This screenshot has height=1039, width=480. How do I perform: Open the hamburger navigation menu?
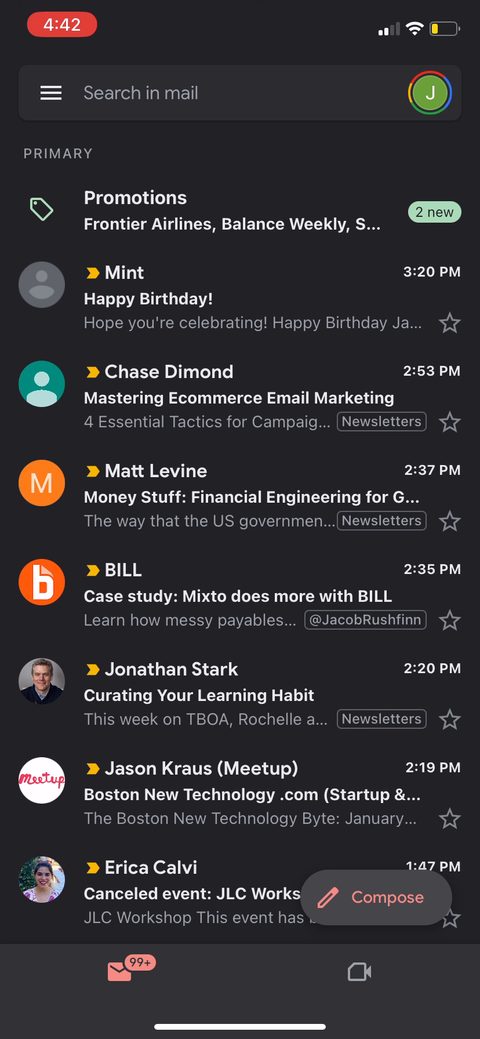[51, 93]
